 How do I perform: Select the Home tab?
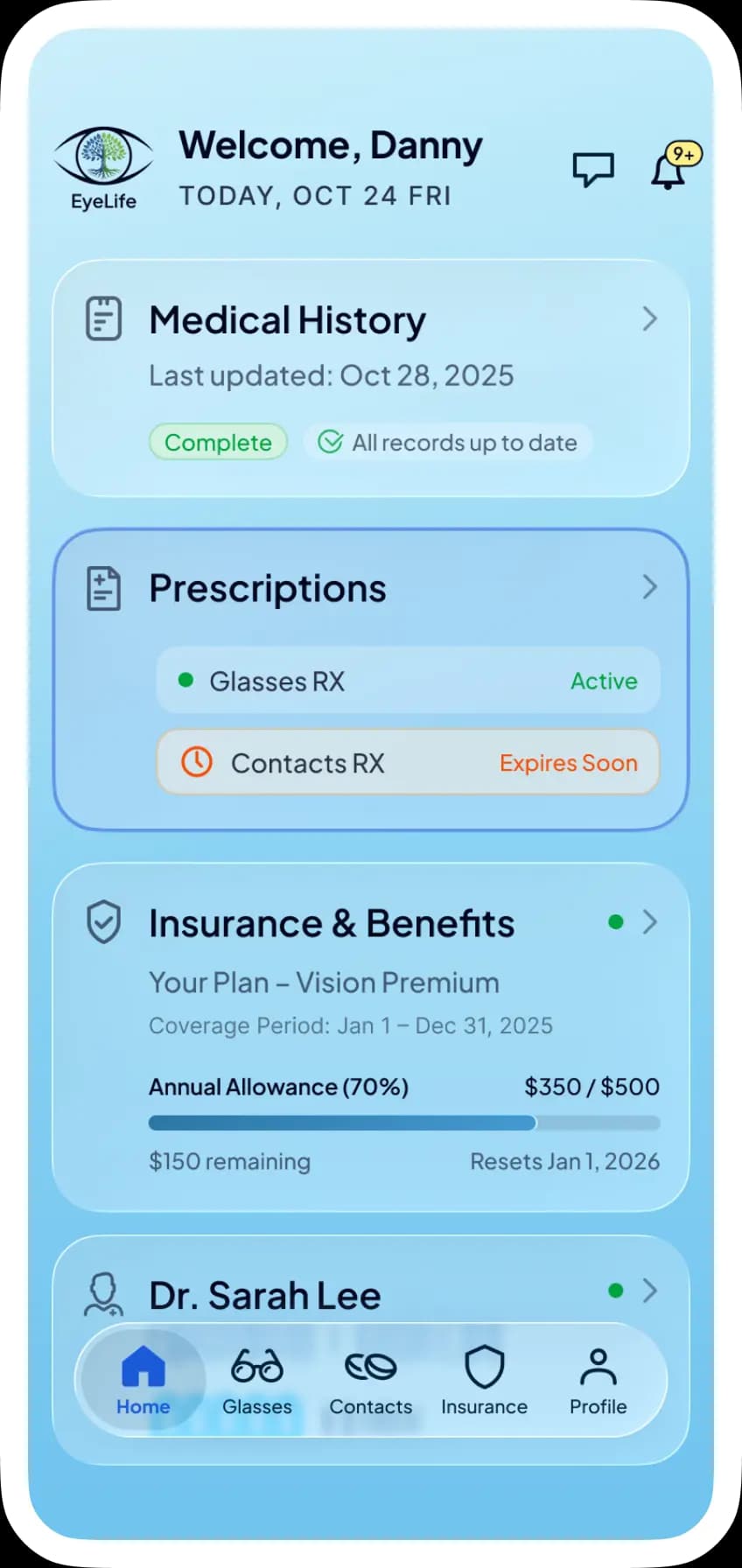[142, 1372]
